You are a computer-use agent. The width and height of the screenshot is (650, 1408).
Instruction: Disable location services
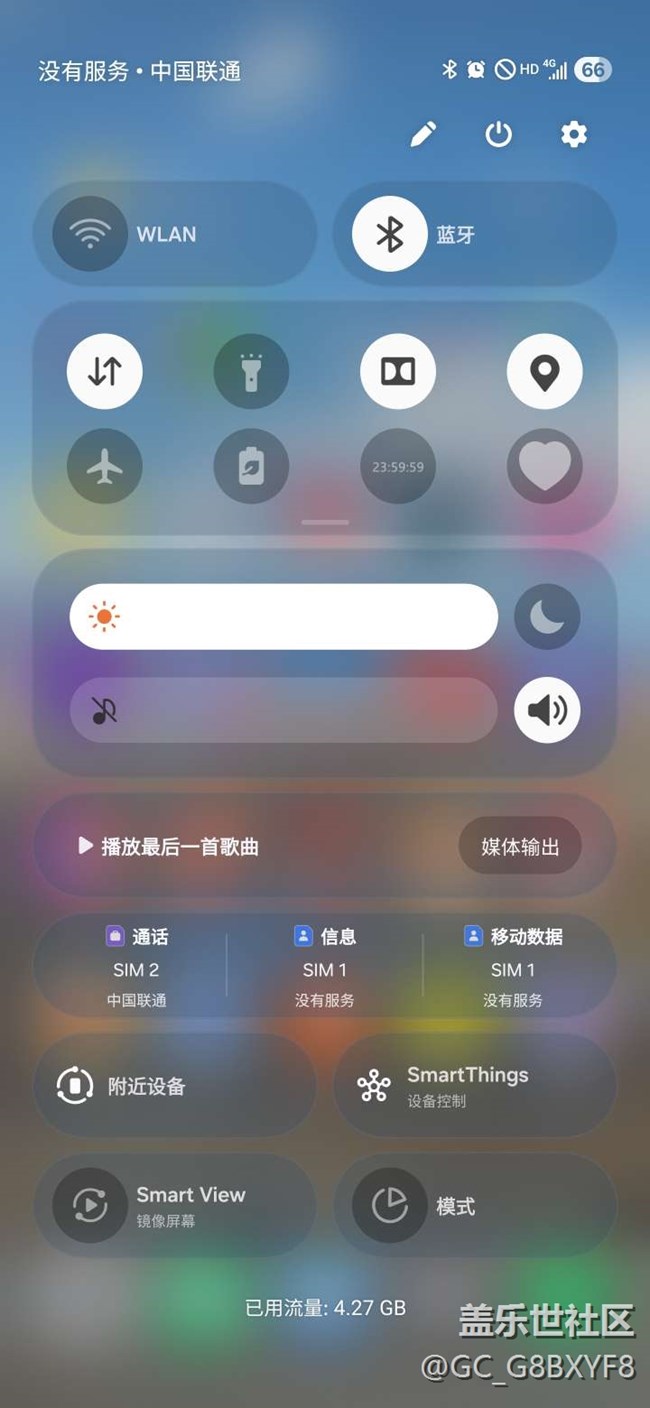544,372
